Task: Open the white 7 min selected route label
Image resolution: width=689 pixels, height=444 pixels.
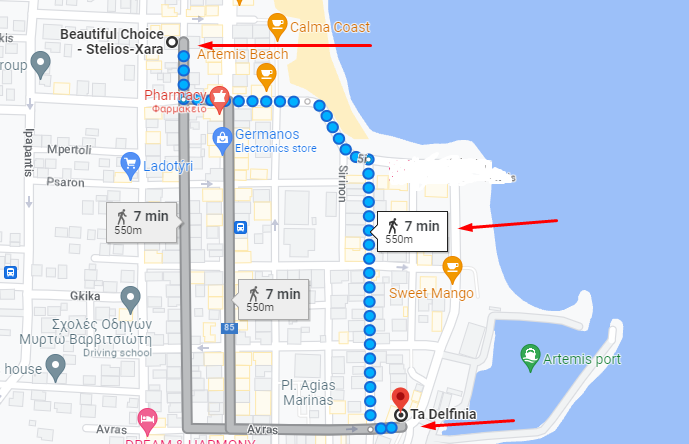Action: coord(412,231)
